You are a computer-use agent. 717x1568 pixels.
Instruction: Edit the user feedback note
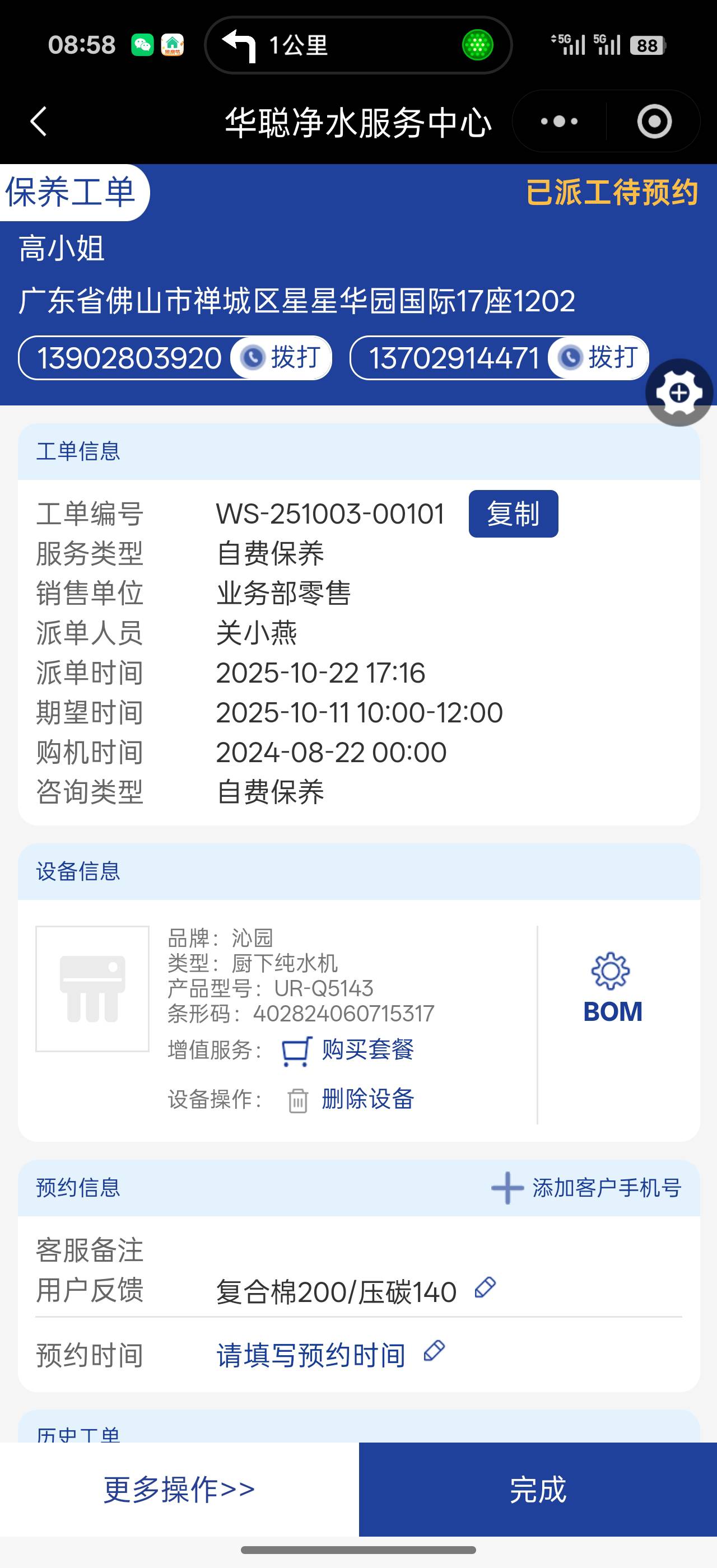coord(485,1287)
